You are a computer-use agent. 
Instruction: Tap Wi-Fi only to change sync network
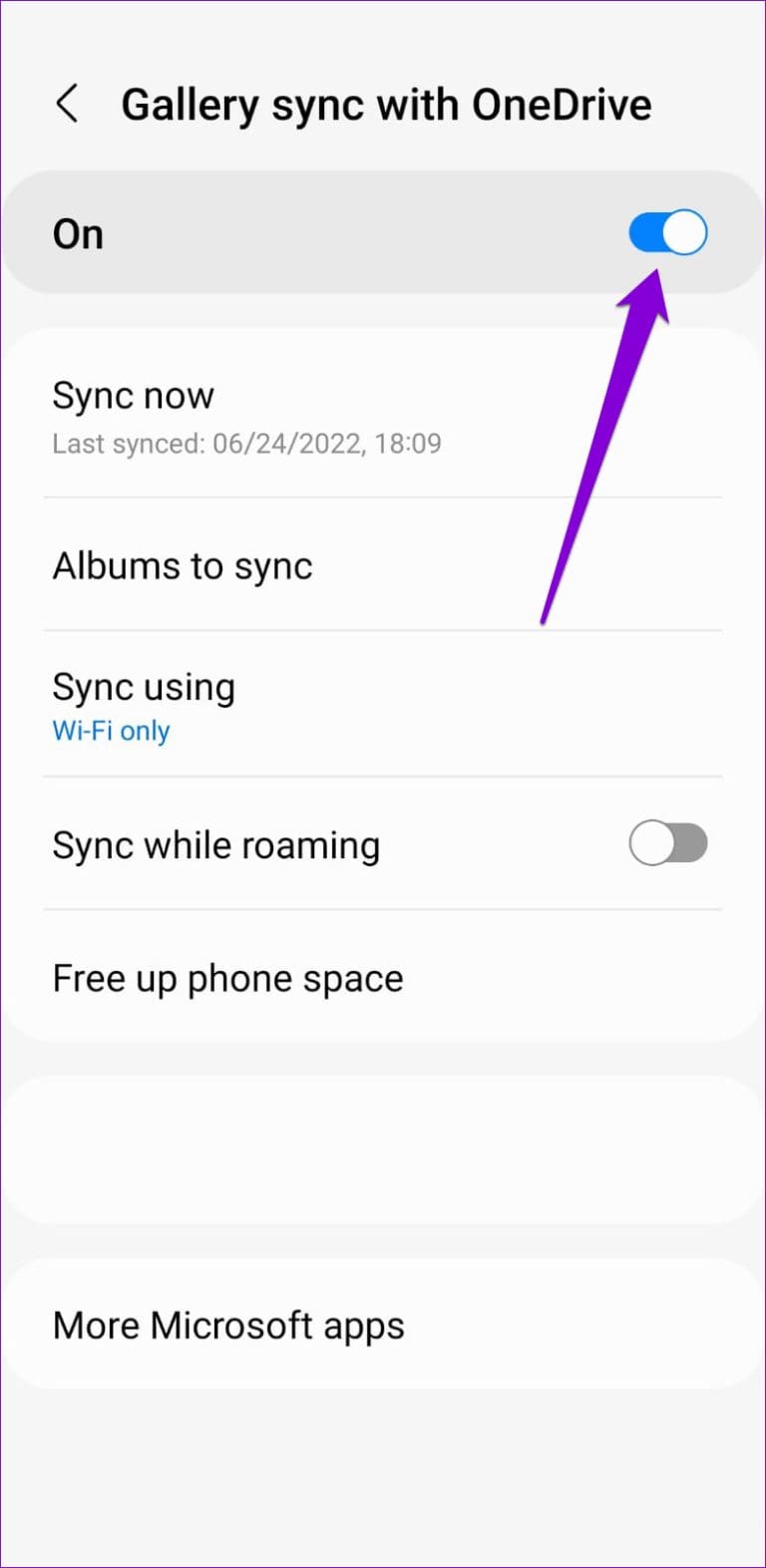pos(111,731)
